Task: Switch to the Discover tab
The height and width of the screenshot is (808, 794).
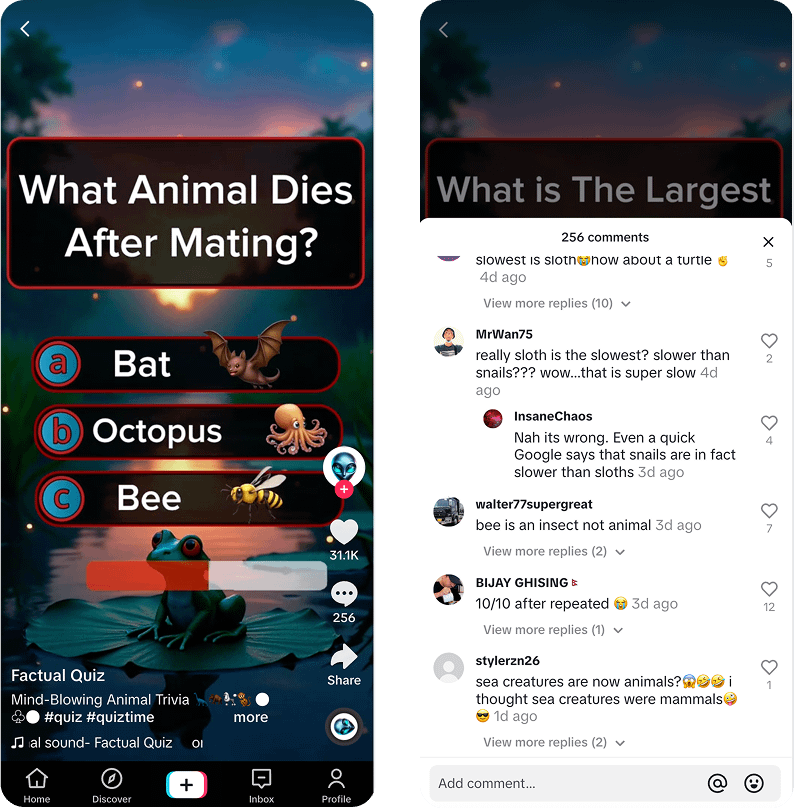Action: [111, 785]
